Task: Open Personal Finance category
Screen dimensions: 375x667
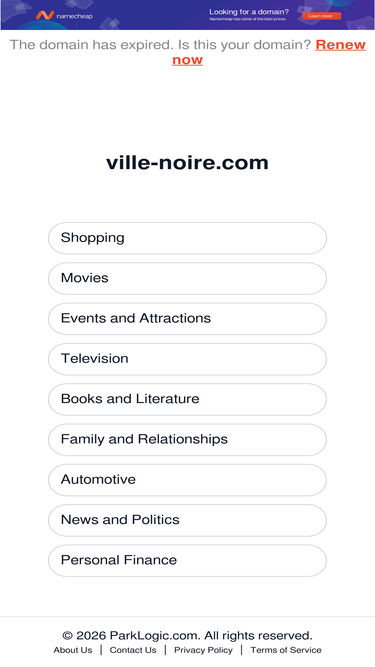Action: (188, 561)
